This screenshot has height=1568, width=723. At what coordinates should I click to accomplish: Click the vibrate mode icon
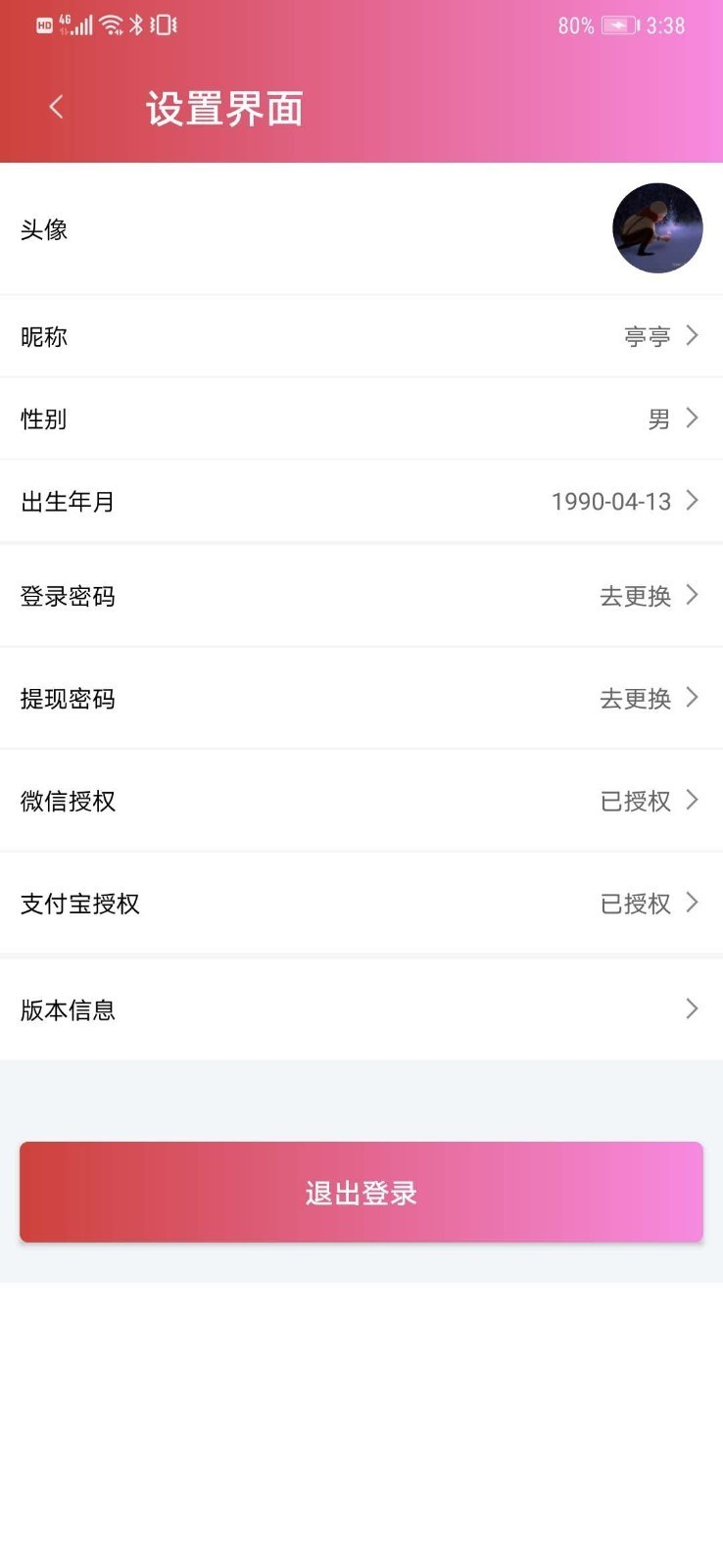point(164,24)
